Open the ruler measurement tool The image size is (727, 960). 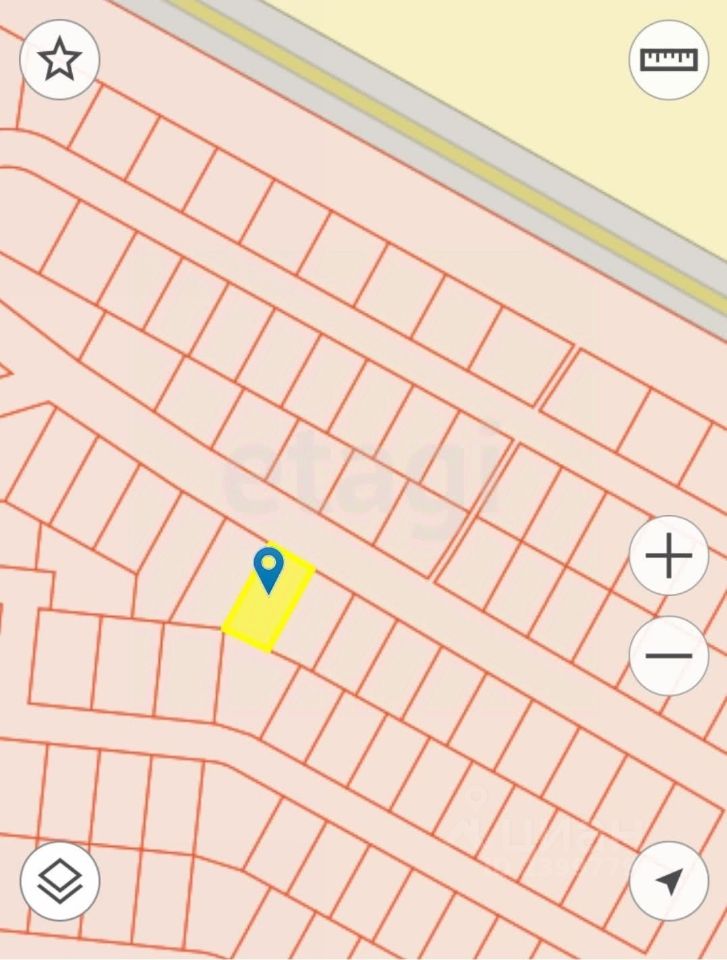click(668, 59)
